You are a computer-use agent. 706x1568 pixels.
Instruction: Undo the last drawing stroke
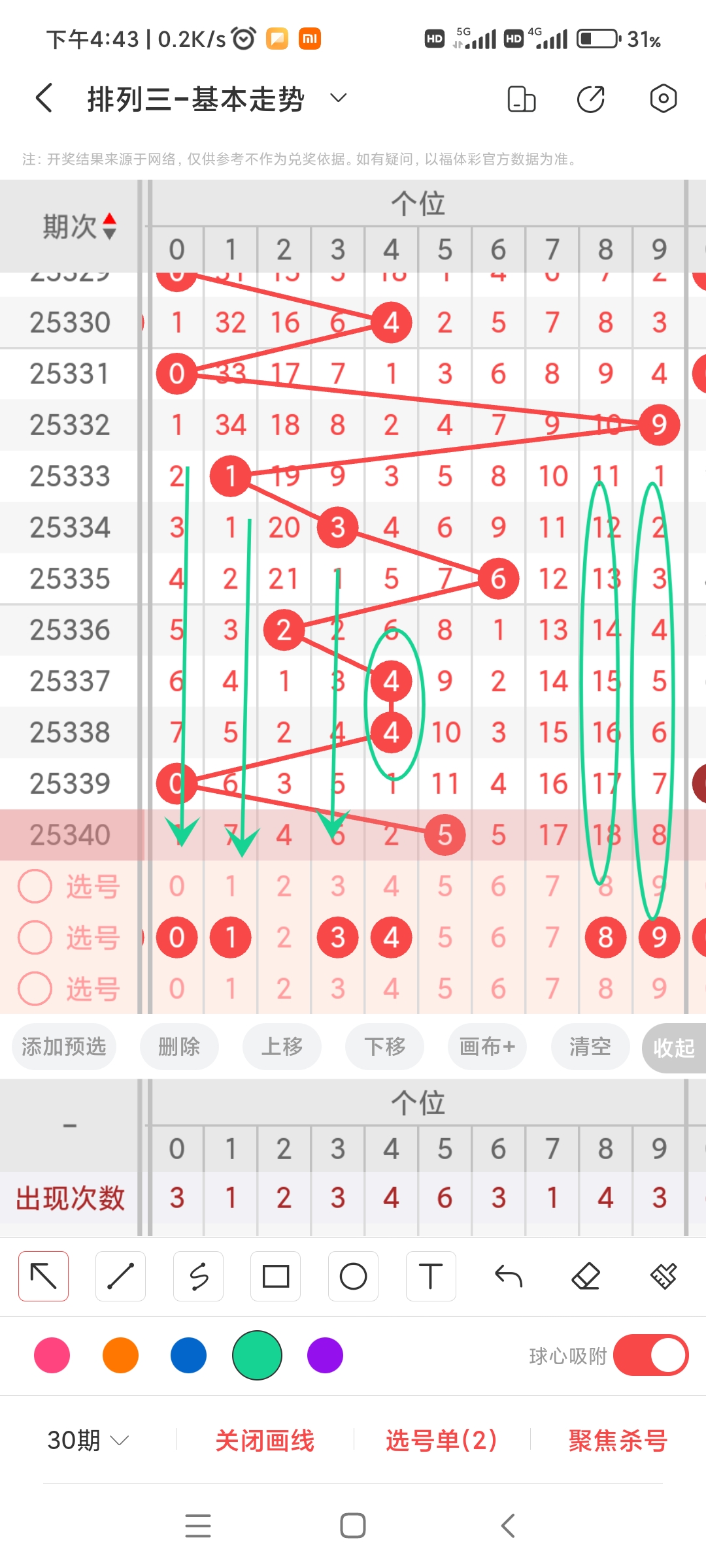[x=509, y=1275]
